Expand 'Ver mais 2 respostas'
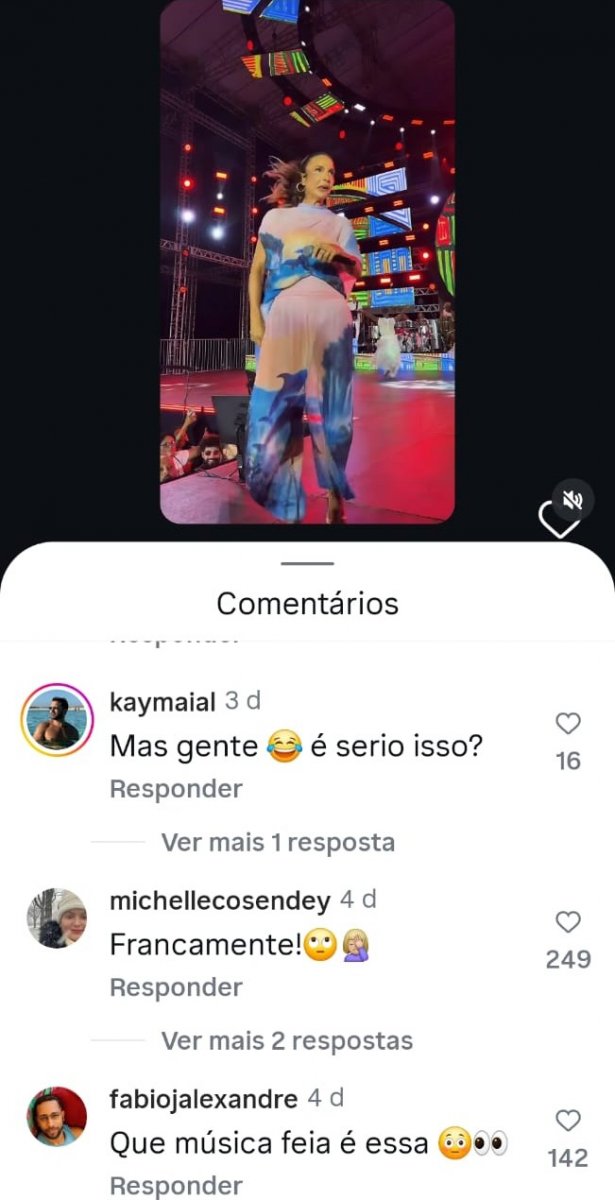This screenshot has width=615, height=1200. [x=287, y=1040]
